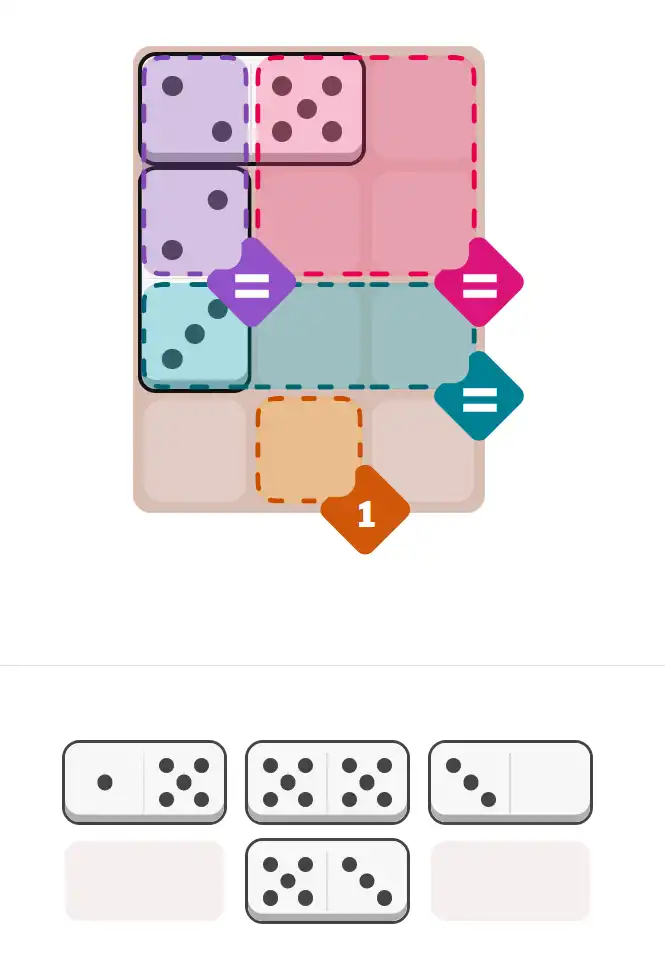Screen dimensions: 665x971
Task: Tap the placed vertical two-three domino
Action: (x=194, y=280)
